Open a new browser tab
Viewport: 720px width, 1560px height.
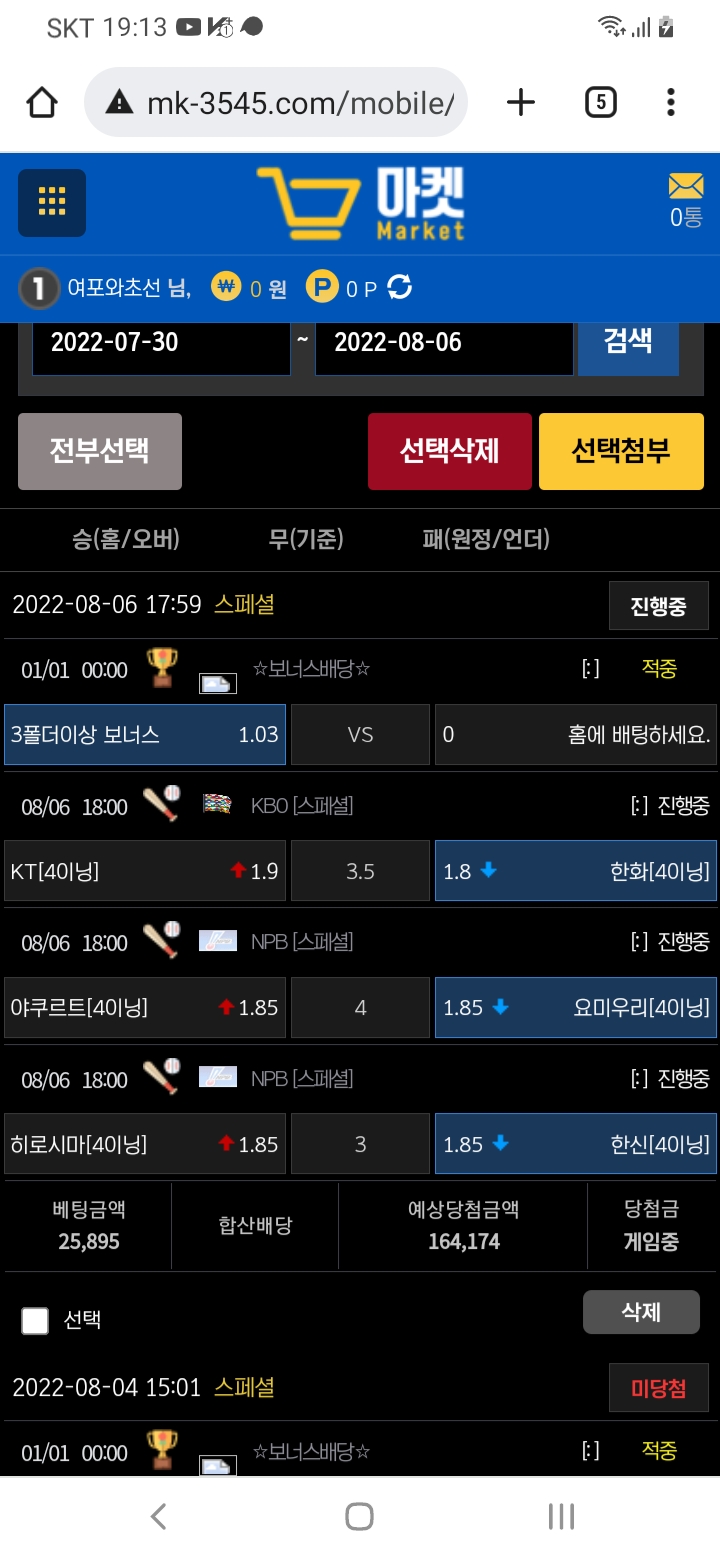coord(521,102)
